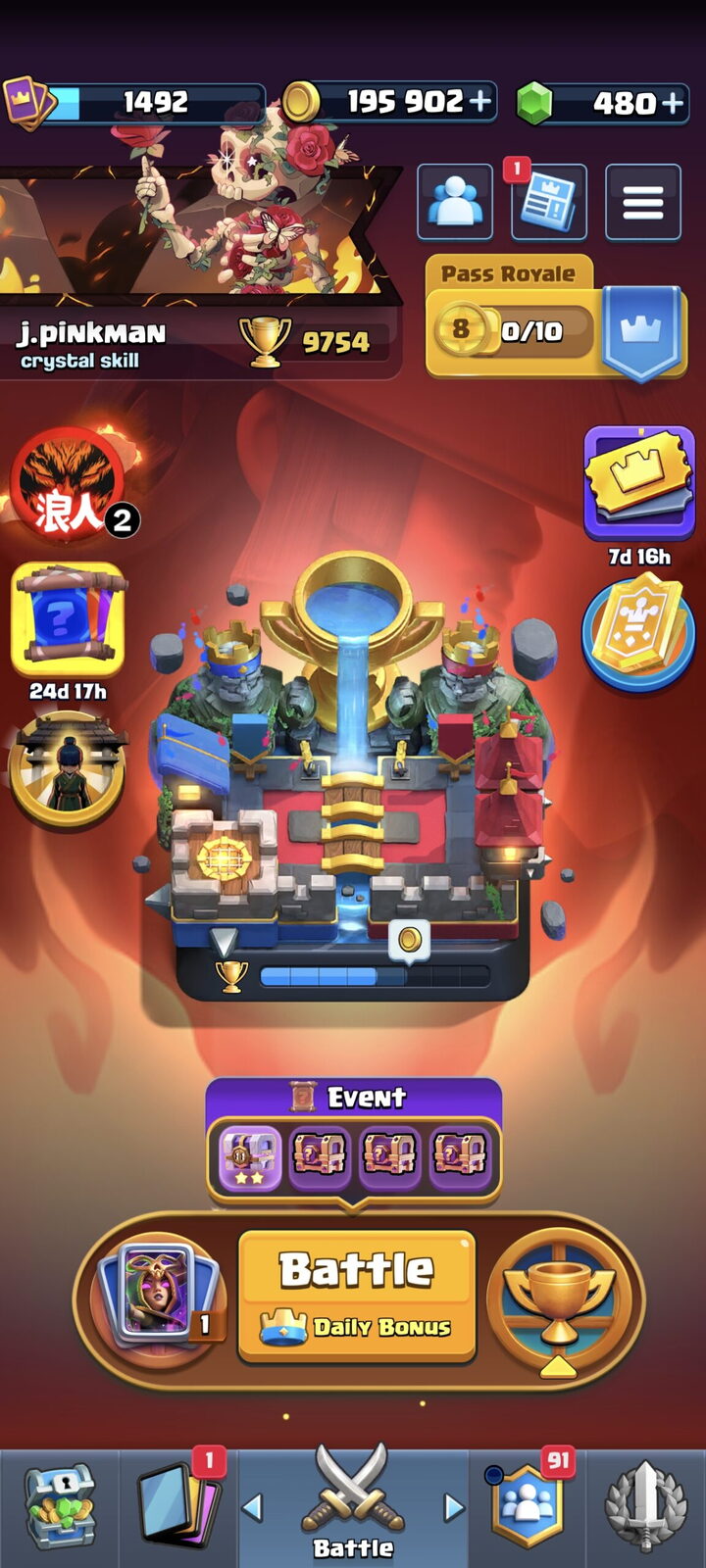Open the hamburger menu

click(643, 203)
